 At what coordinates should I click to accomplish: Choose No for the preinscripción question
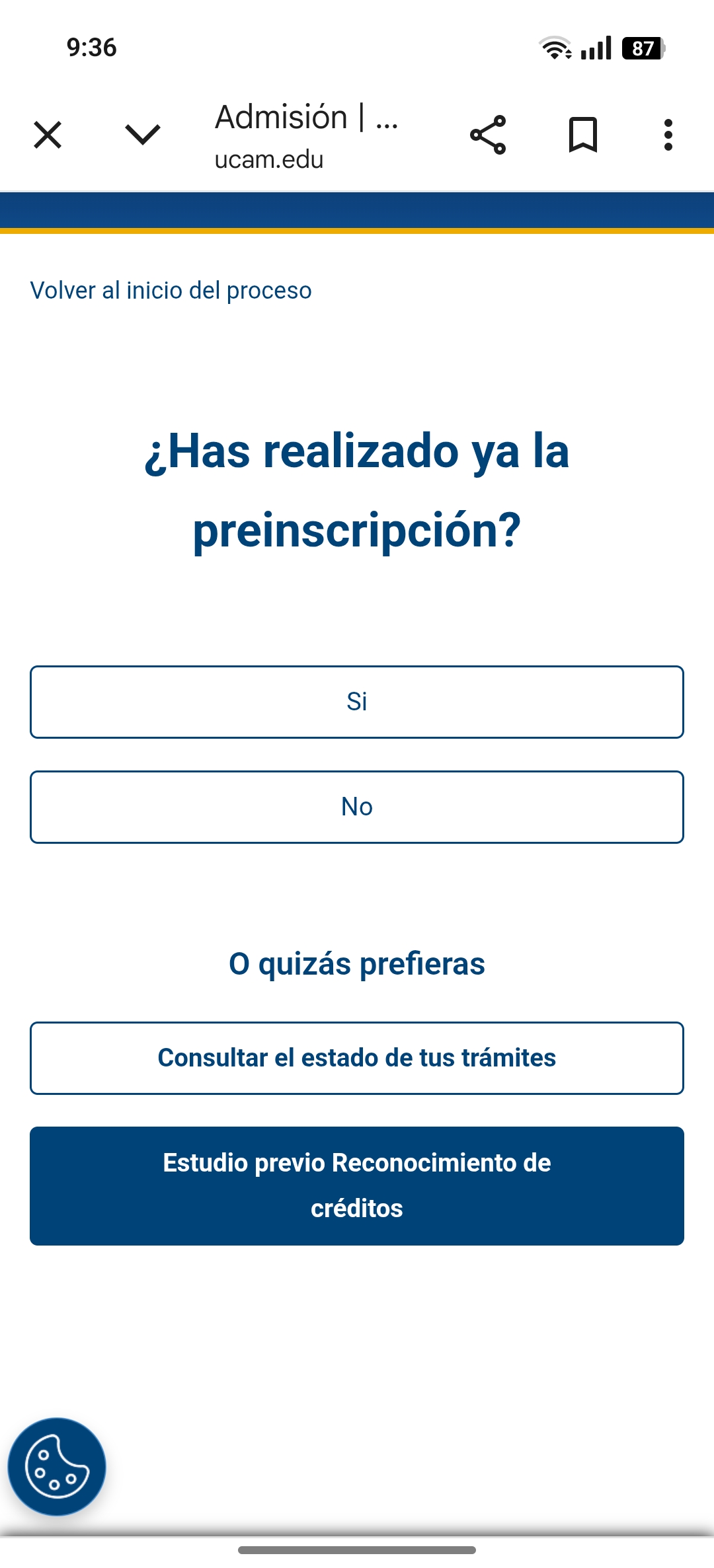click(357, 807)
